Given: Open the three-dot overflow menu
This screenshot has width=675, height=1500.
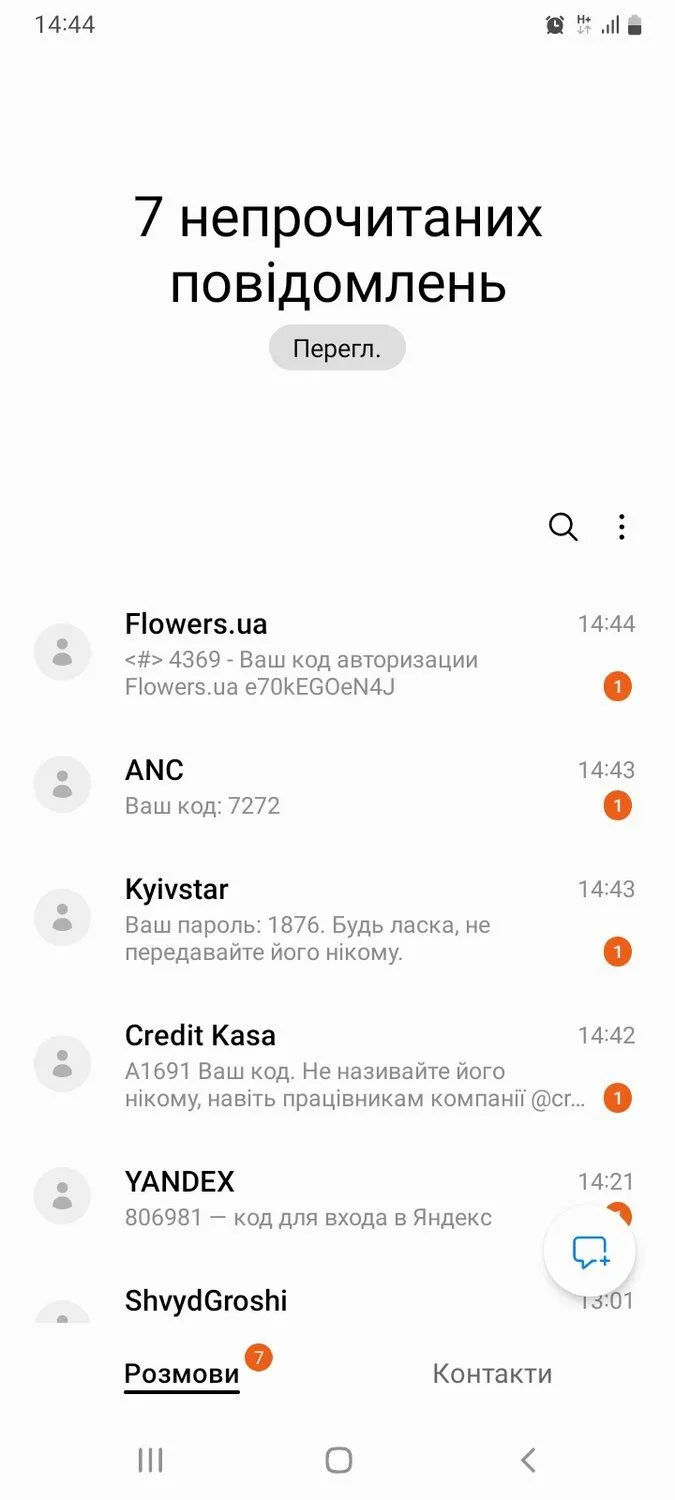Looking at the screenshot, I should (x=621, y=527).
